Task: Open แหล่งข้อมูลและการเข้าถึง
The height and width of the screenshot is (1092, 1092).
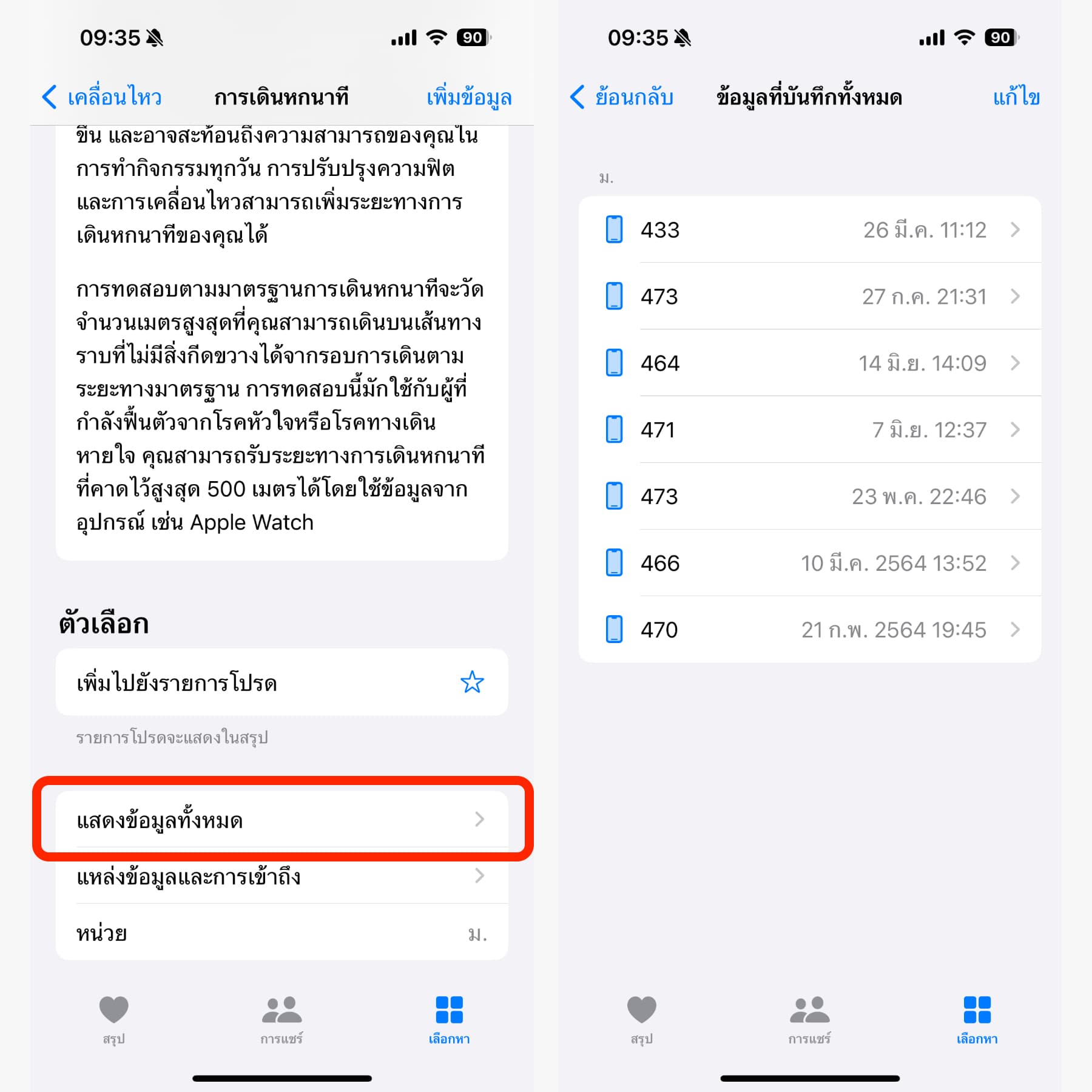Action: click(x=281, y=876)
